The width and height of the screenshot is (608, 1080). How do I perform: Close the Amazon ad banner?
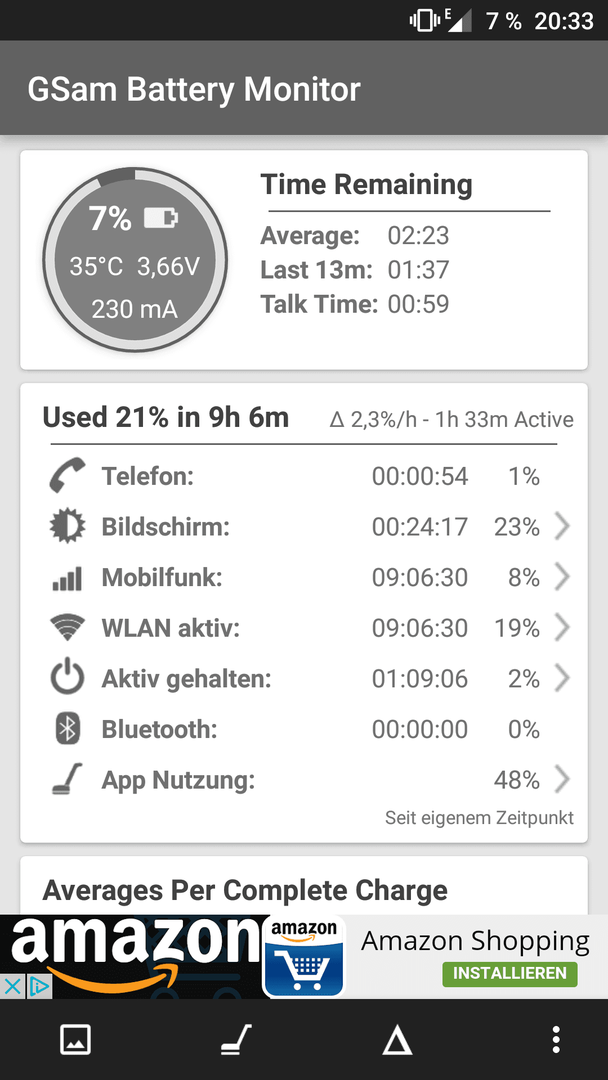click(12, 986)
